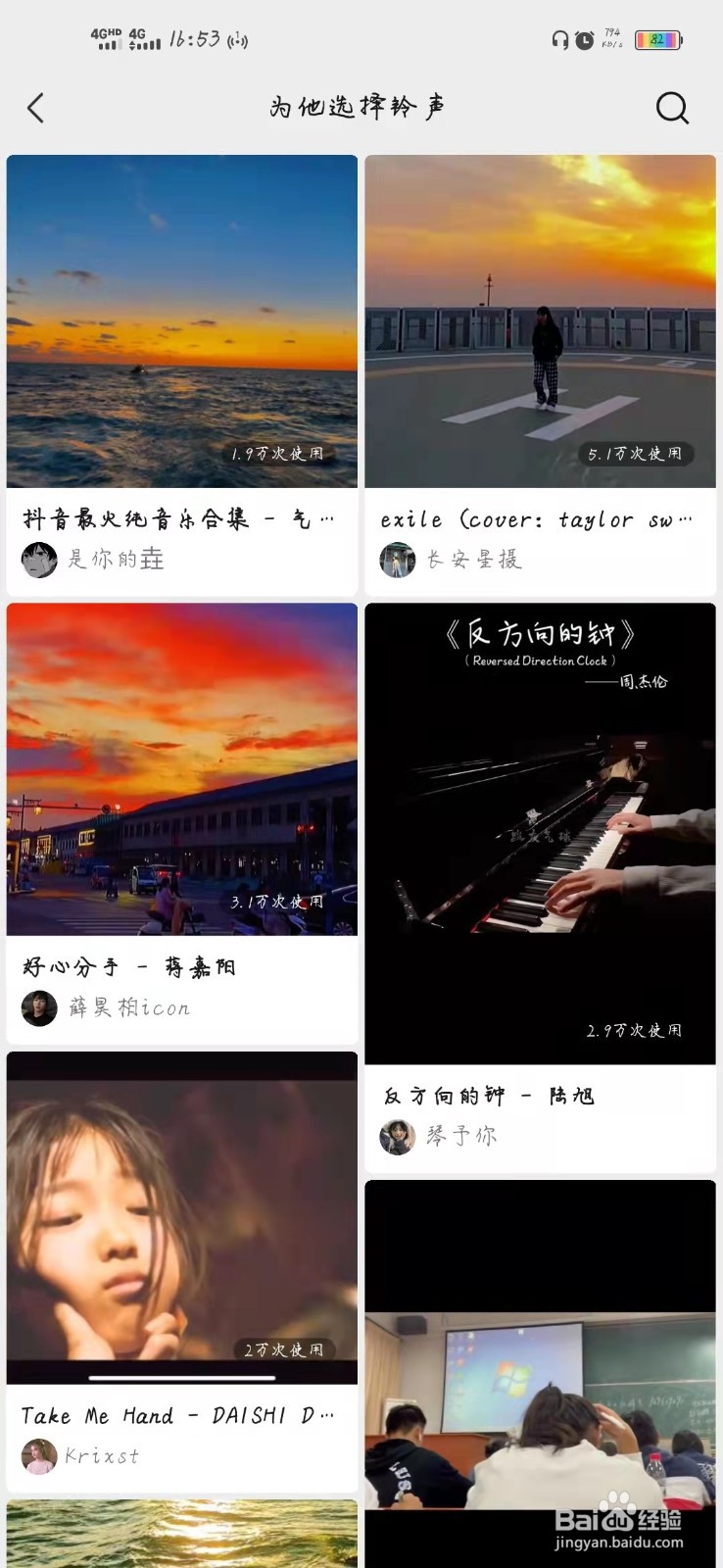Open the 抖音最火纯音乐合集 ringtone card
723x1568 pixels.
click(181, 323)
